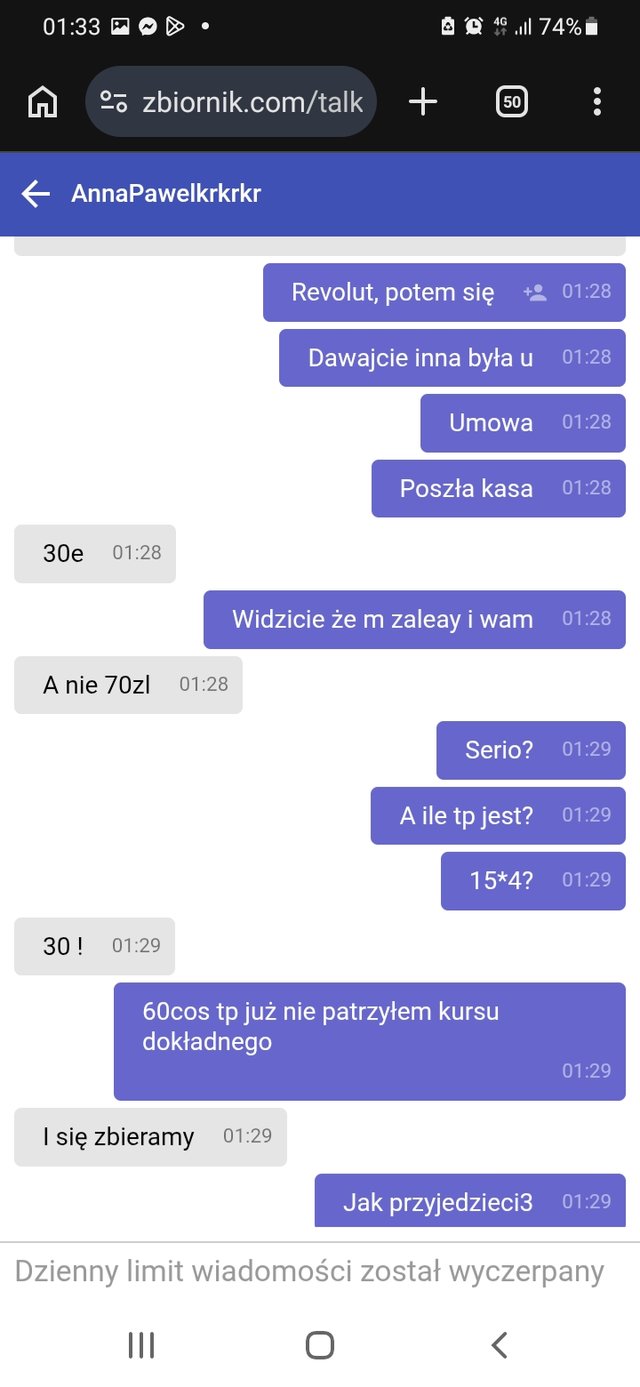Screen dimensions: 640x1387
Task: Open the browser overflow menu
Action: [x=597, y=101]
